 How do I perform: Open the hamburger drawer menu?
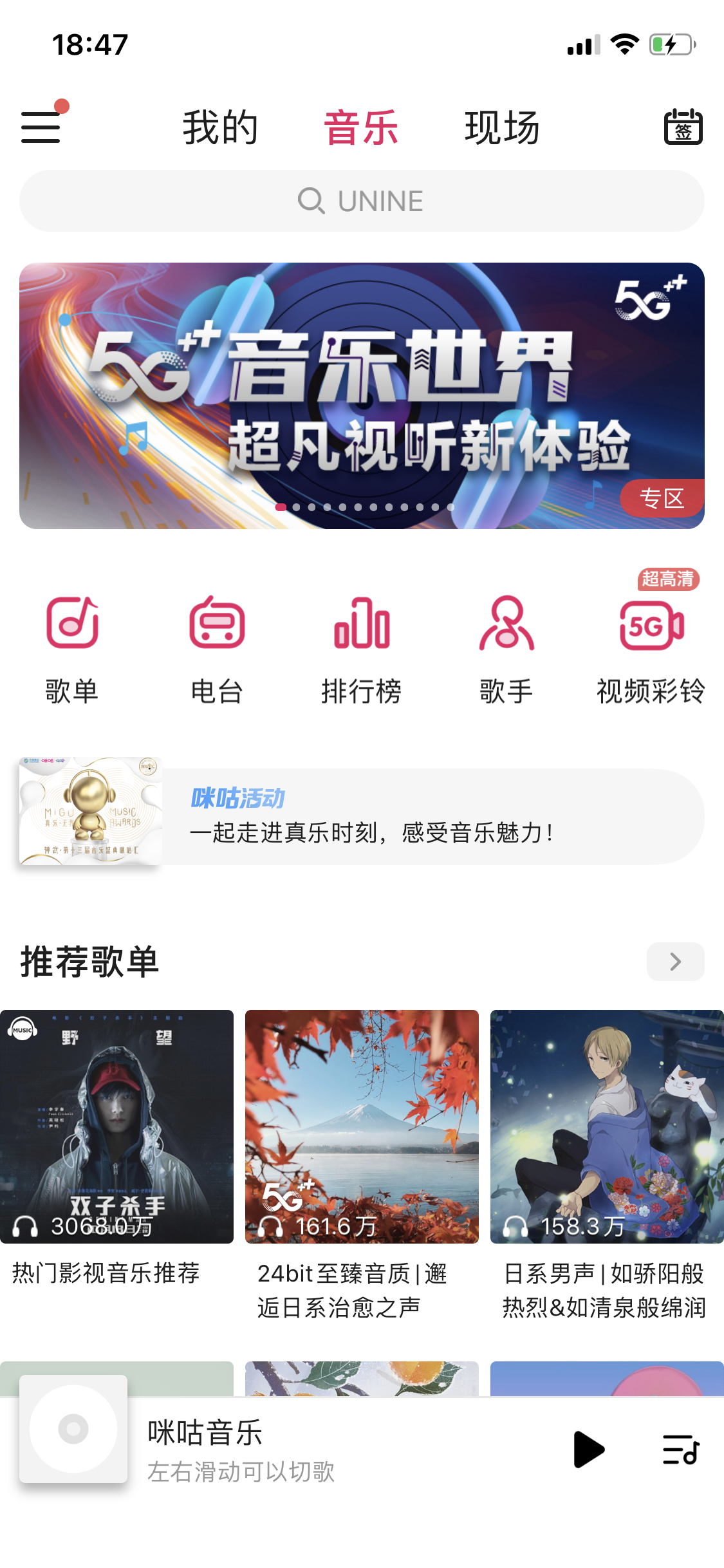[41, 127]
